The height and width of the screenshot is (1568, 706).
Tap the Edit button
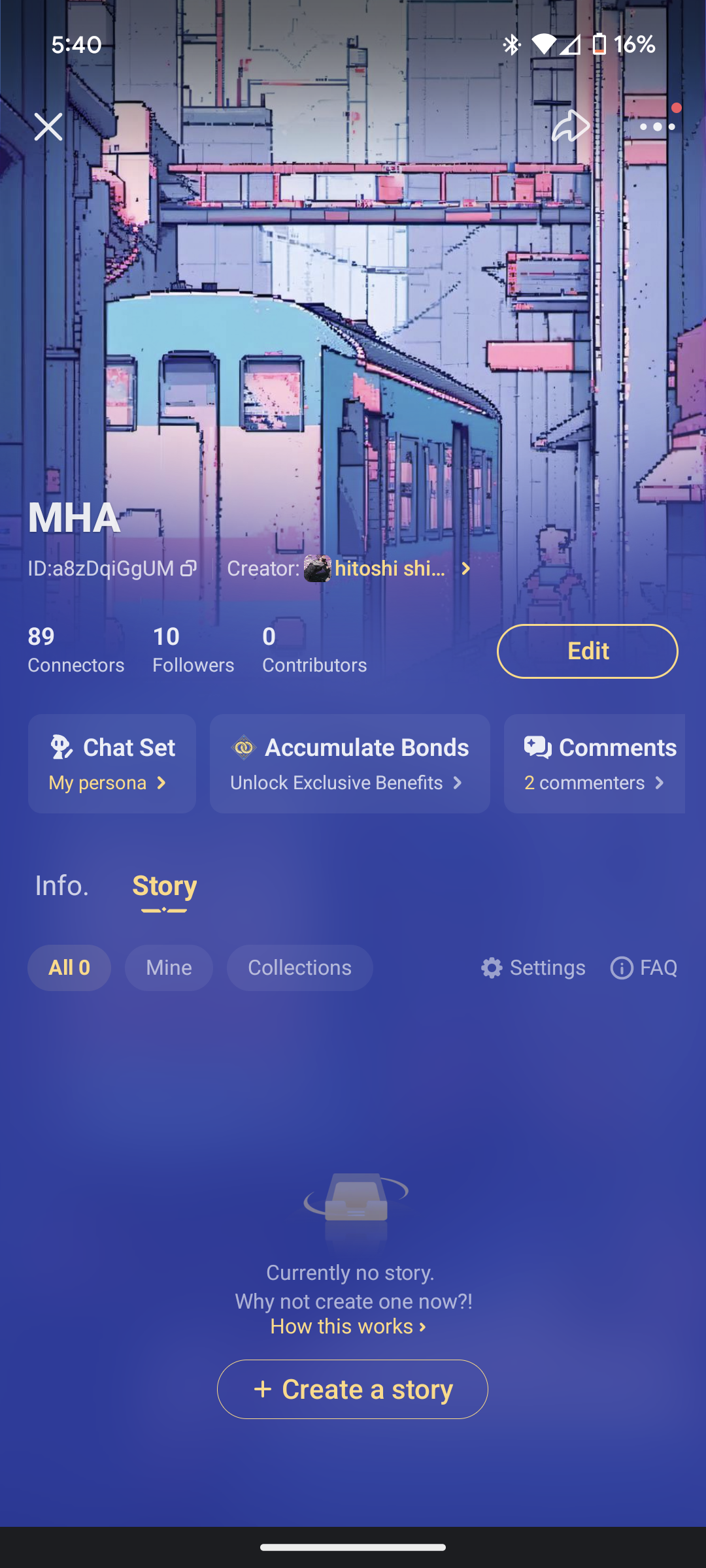tap(587, 651)
